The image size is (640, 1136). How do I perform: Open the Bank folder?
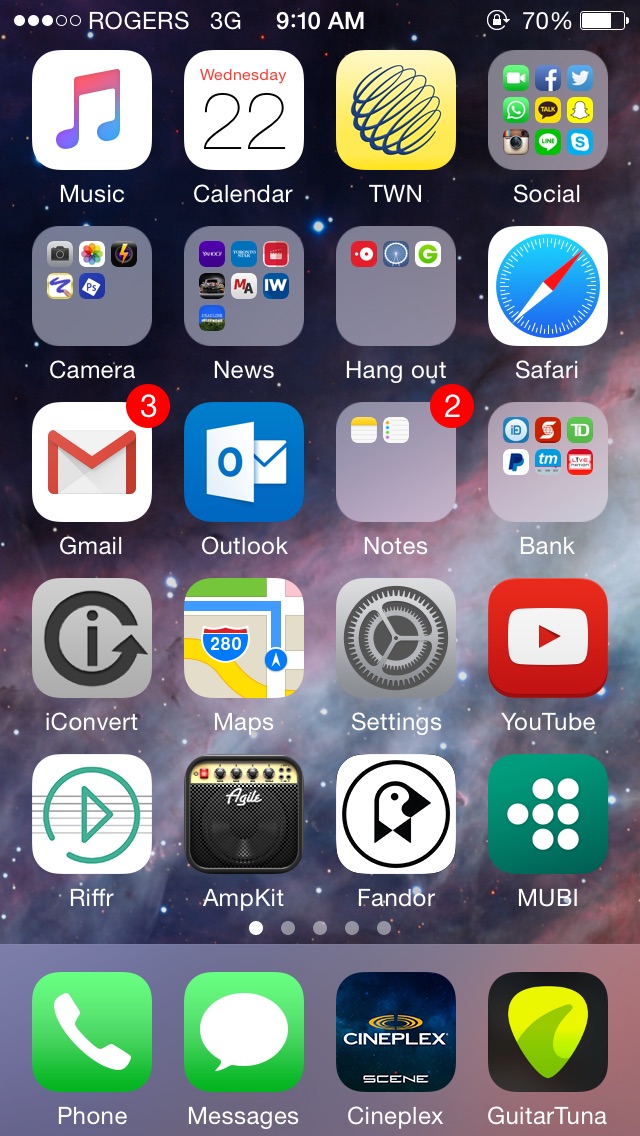(x=548, y=462)
